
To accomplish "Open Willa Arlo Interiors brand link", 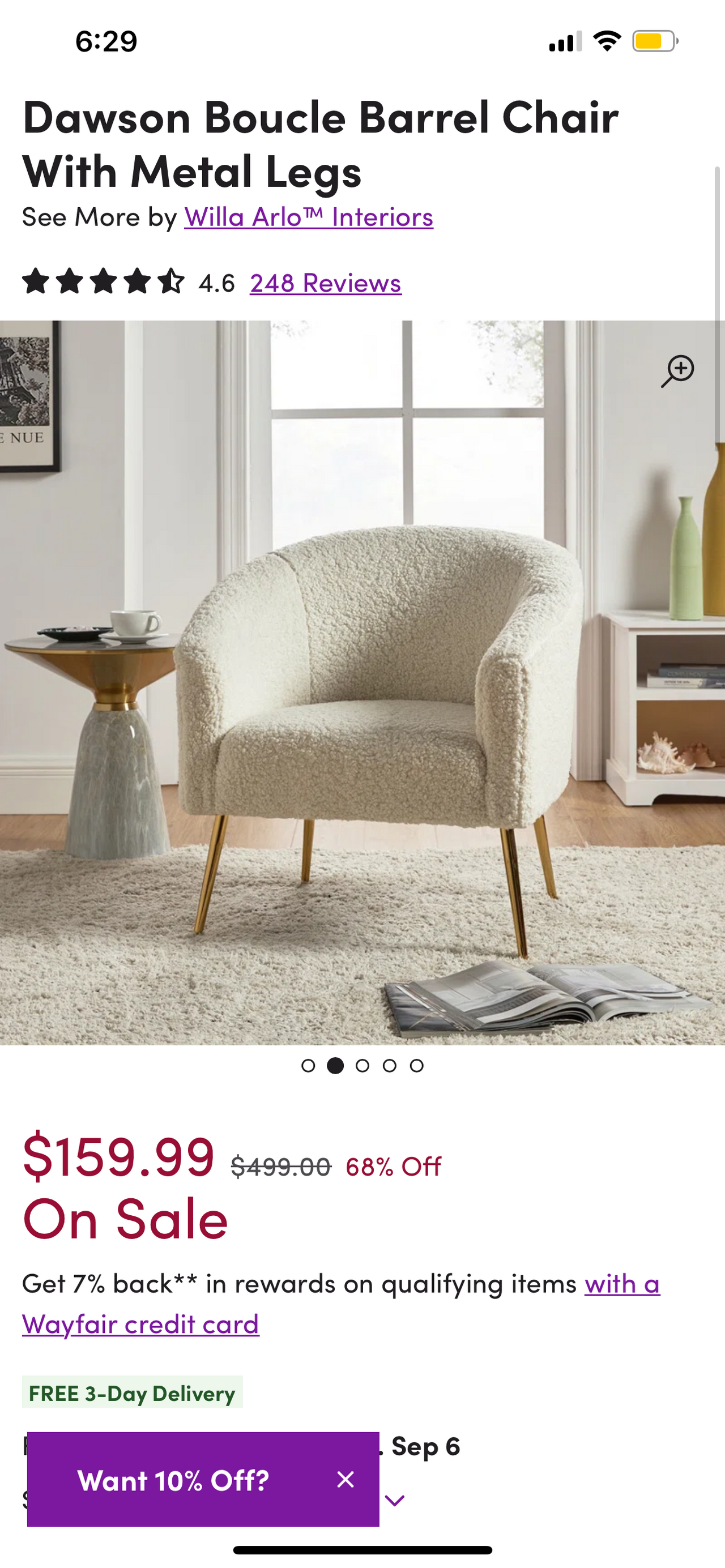I will point(309,217).
